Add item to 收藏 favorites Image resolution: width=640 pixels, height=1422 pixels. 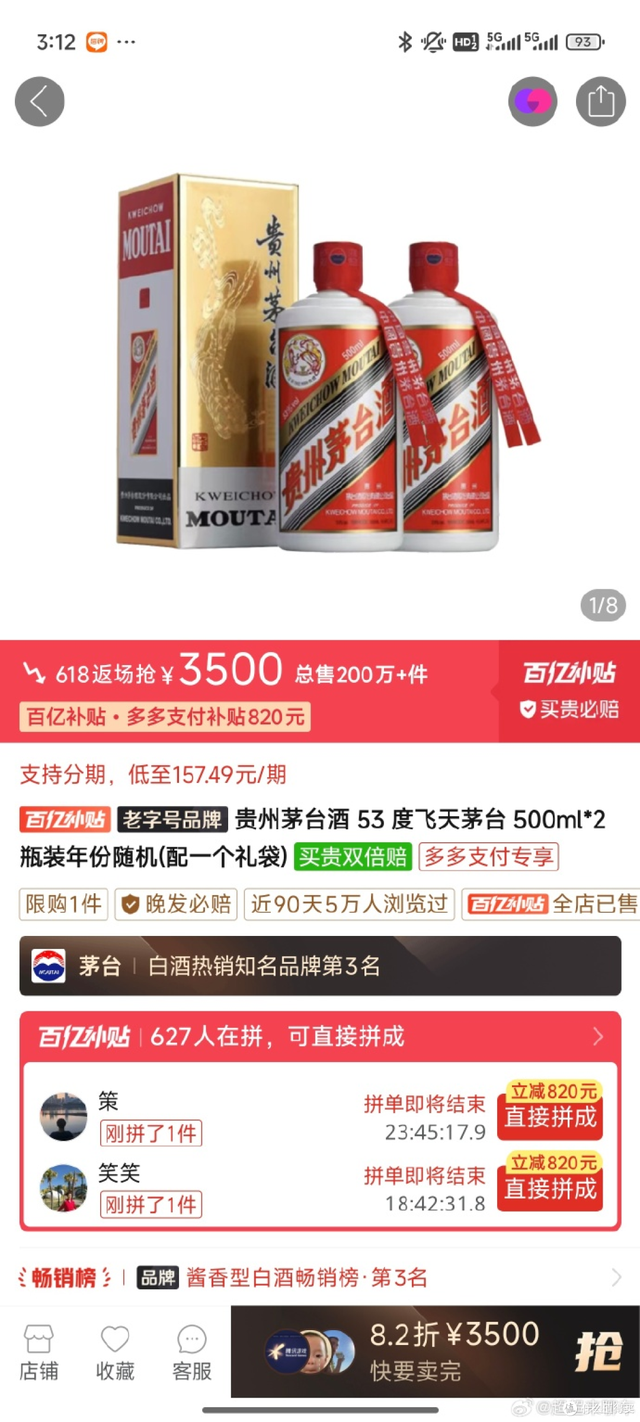point(115,1352)
